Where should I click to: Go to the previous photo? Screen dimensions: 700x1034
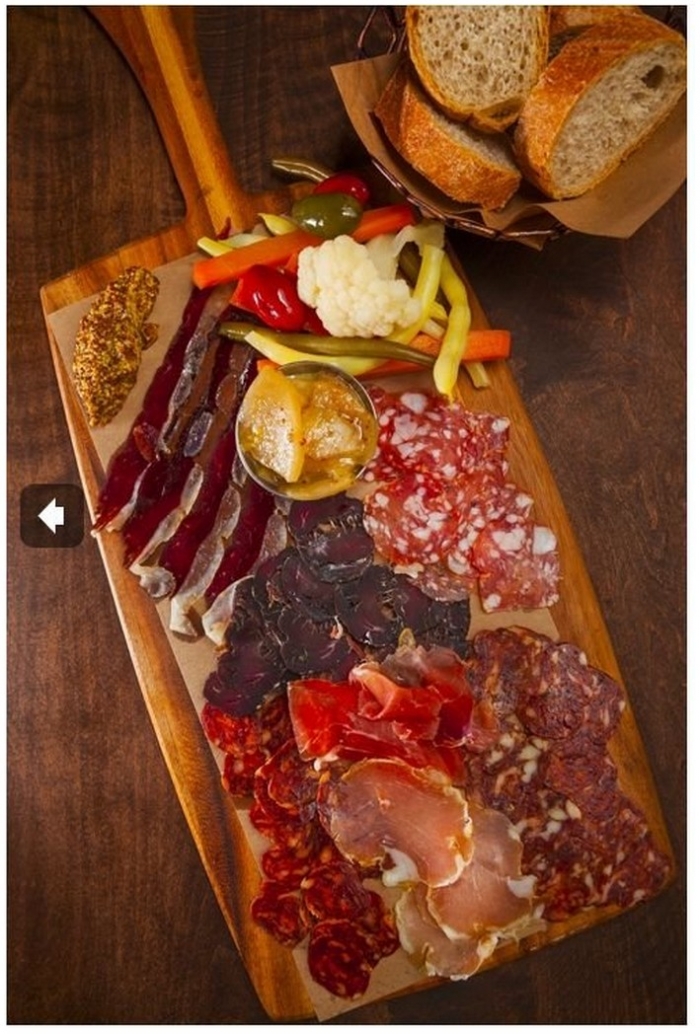52,516
